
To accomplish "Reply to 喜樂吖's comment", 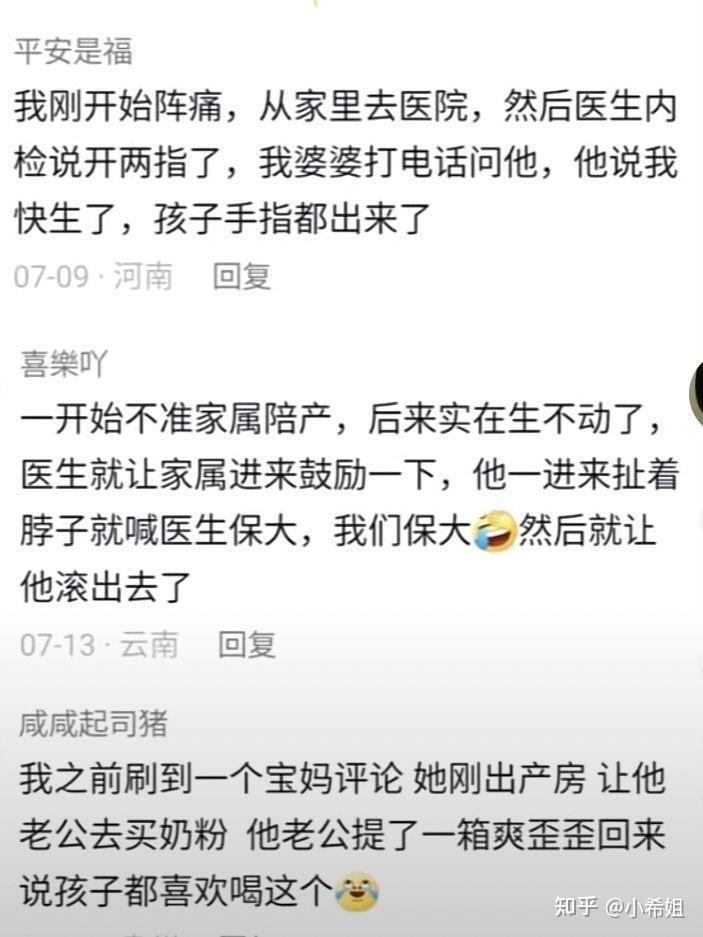I will (247, 644).
